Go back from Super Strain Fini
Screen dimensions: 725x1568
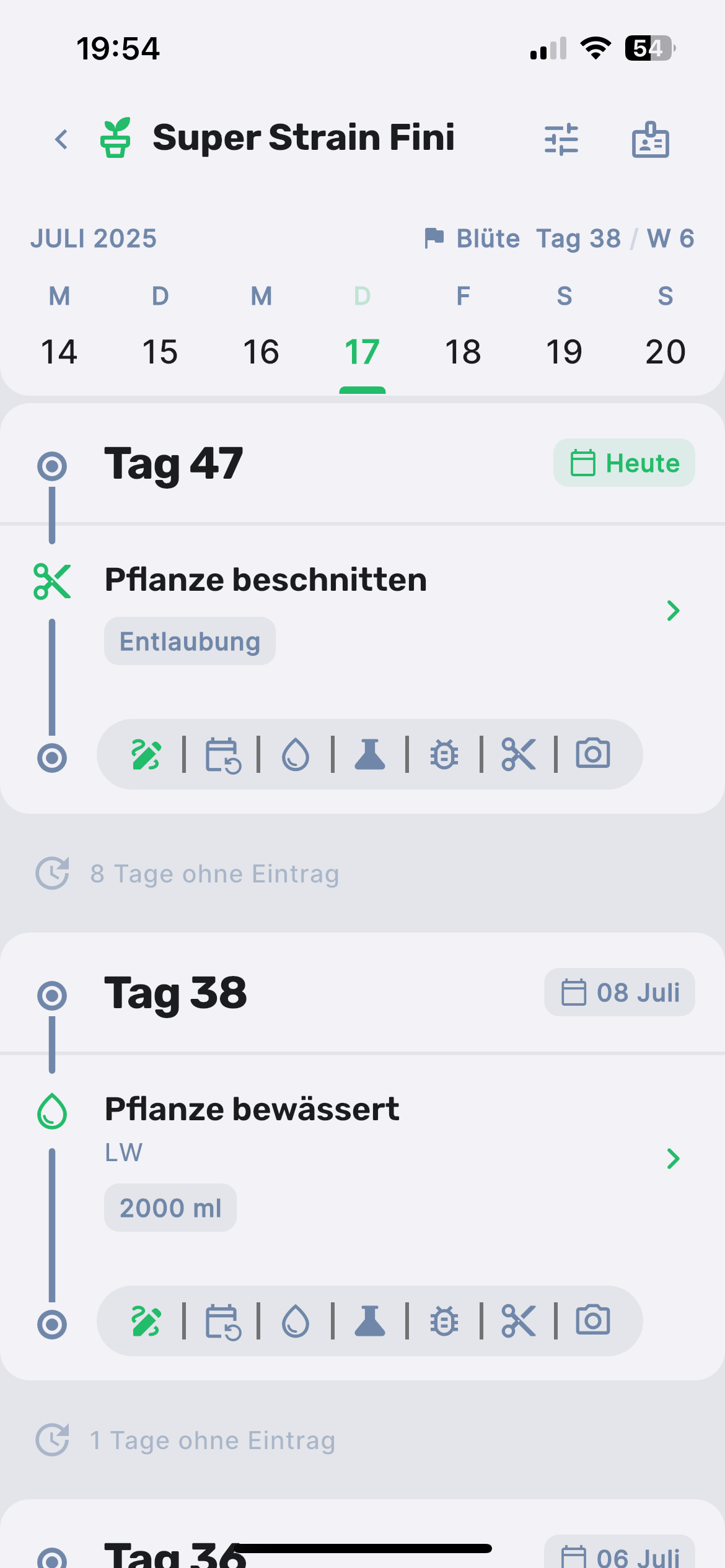point(61,139)
